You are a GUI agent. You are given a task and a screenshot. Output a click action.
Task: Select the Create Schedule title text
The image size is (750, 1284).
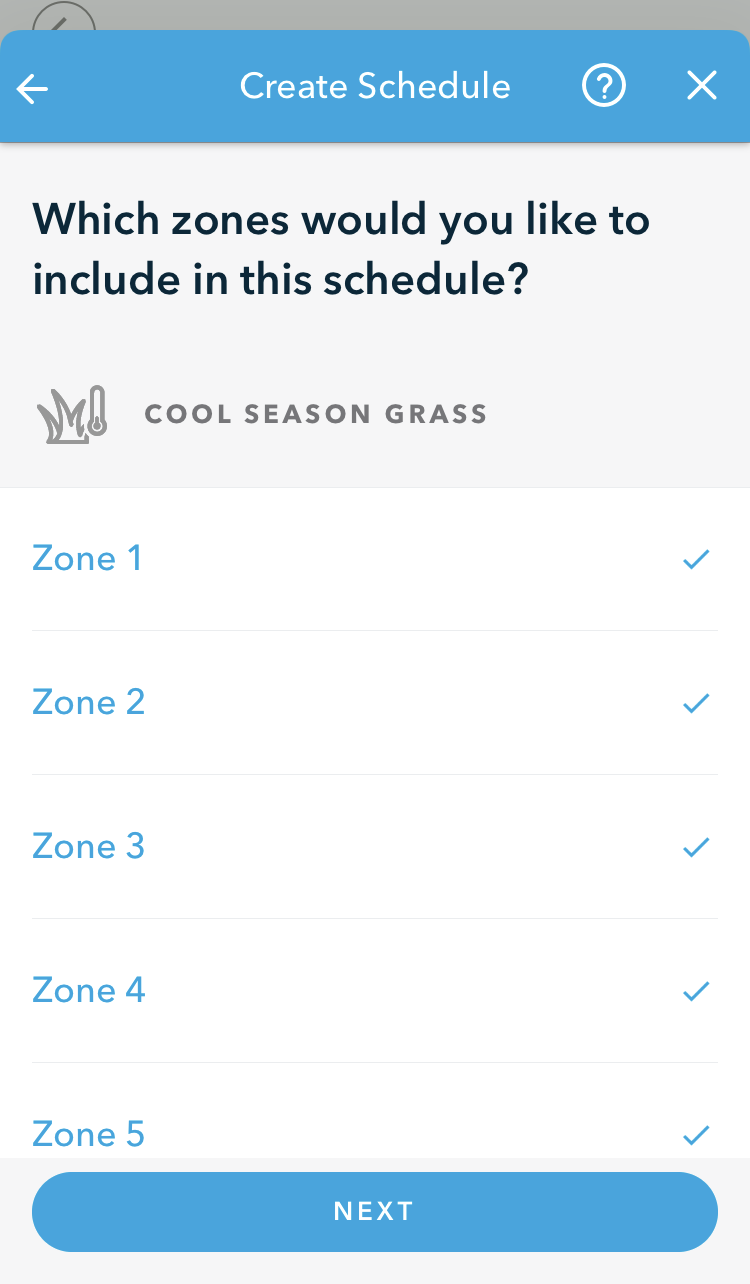(374, 86)
